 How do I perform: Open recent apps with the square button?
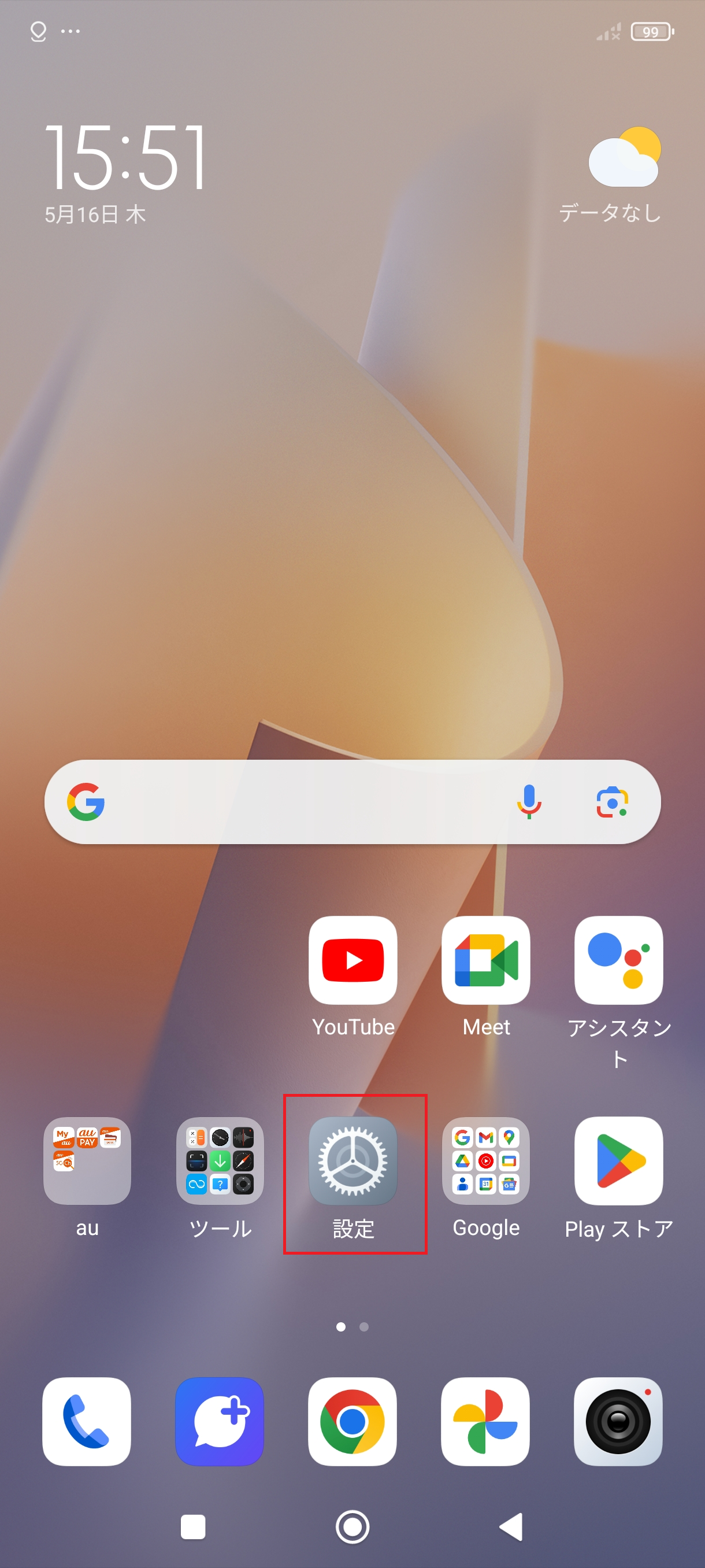(x=193, y=1526)
